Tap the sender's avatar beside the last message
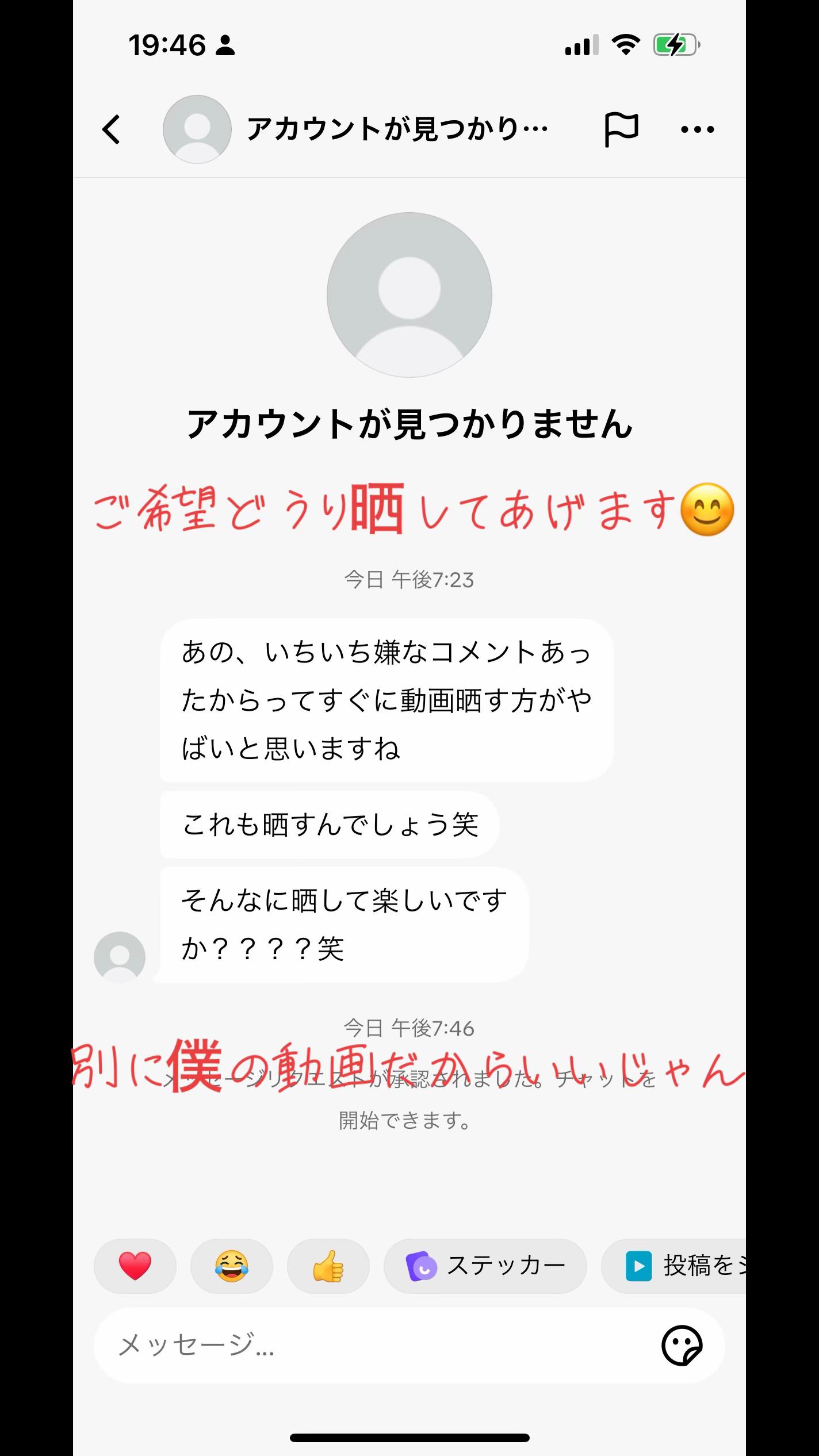This screenshot has height=1456, width=819. tap(120, 957)
